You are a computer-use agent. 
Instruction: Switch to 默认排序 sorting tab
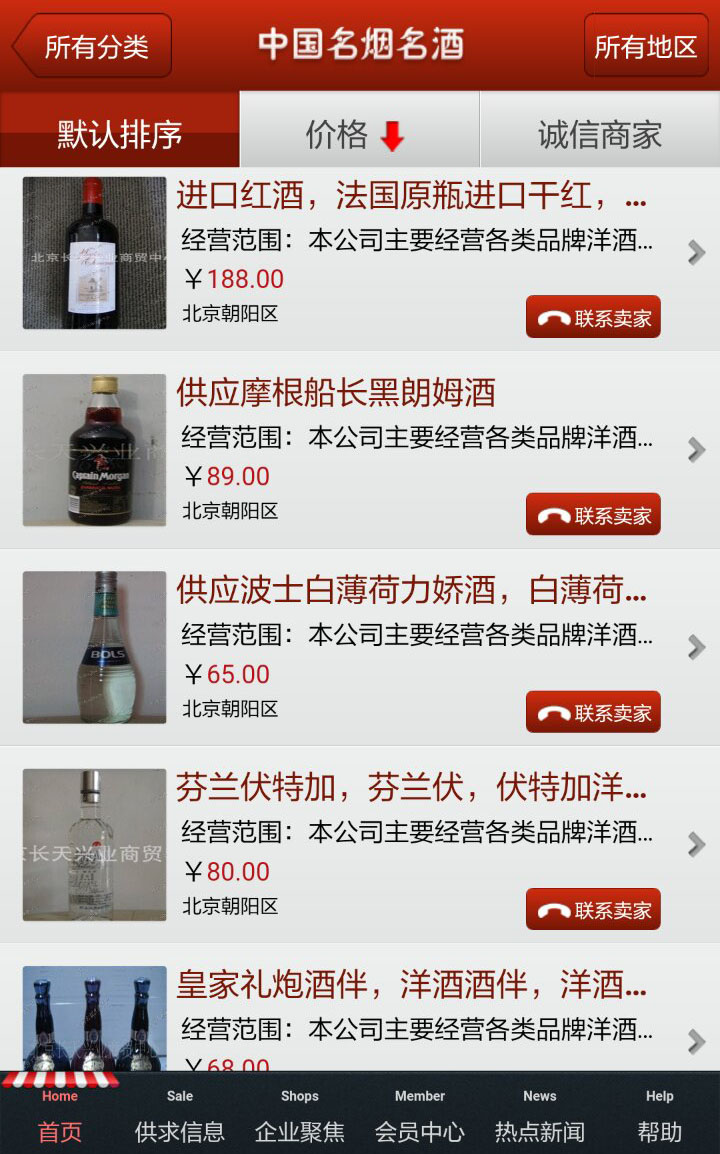click(x=120, y=133)
